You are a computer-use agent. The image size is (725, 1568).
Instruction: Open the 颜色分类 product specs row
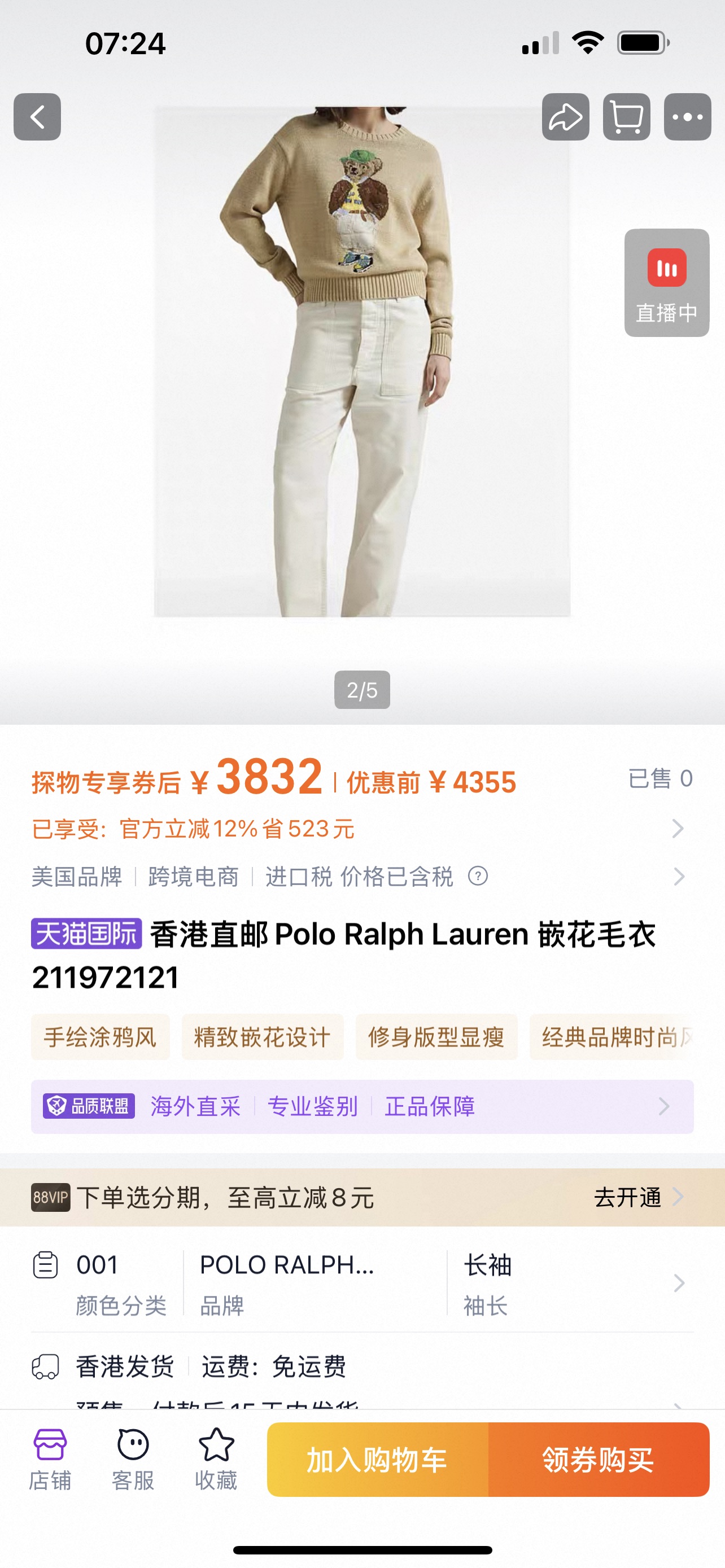tap(362, 1284)
